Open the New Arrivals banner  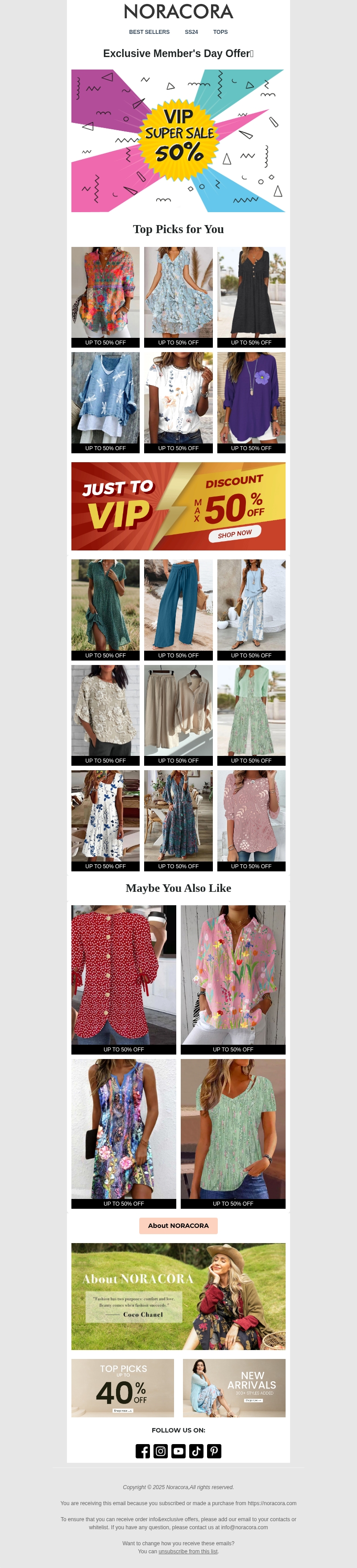point(234,1388)
